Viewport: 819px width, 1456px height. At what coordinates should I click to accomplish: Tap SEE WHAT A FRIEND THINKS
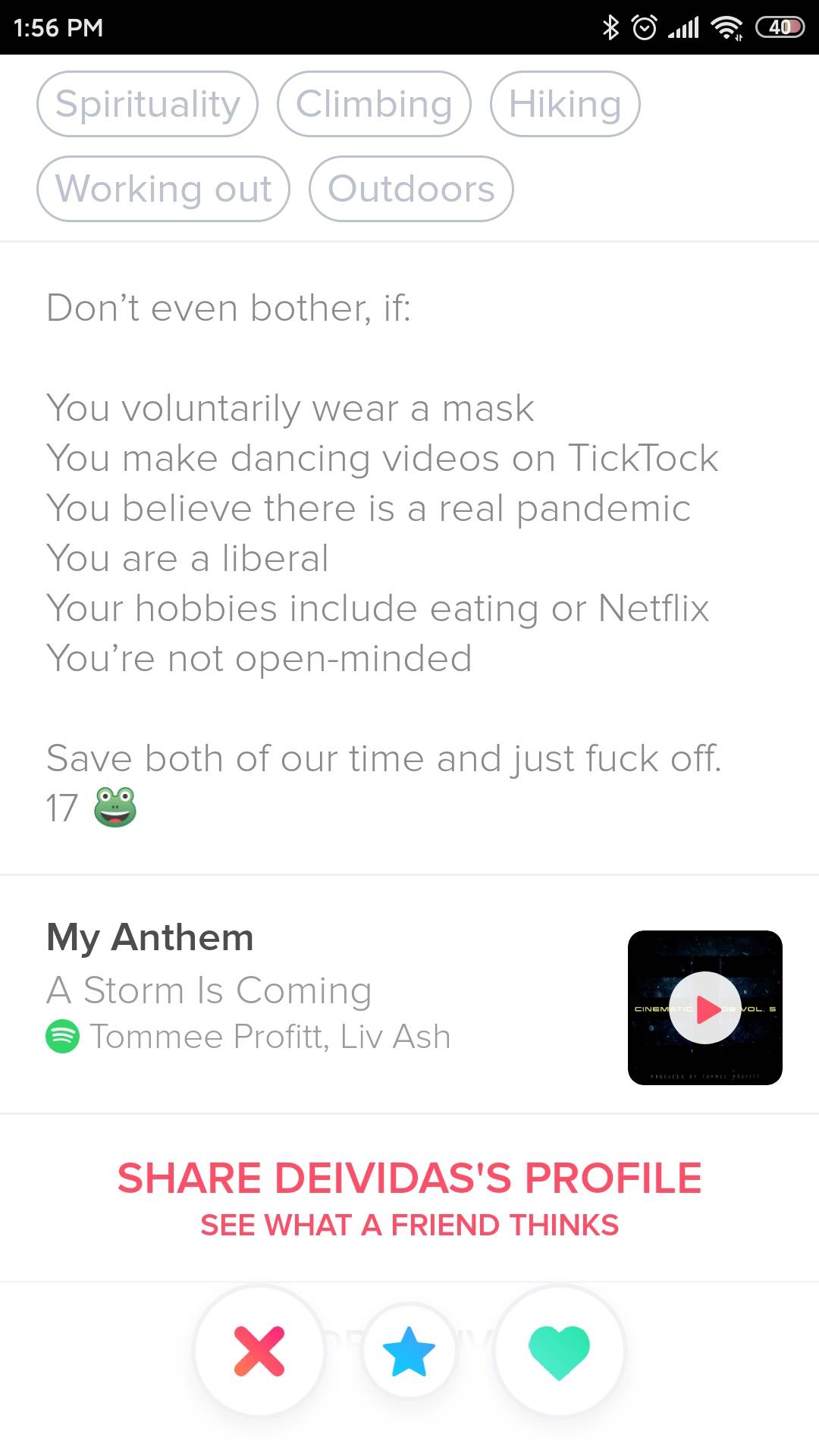409,1224
